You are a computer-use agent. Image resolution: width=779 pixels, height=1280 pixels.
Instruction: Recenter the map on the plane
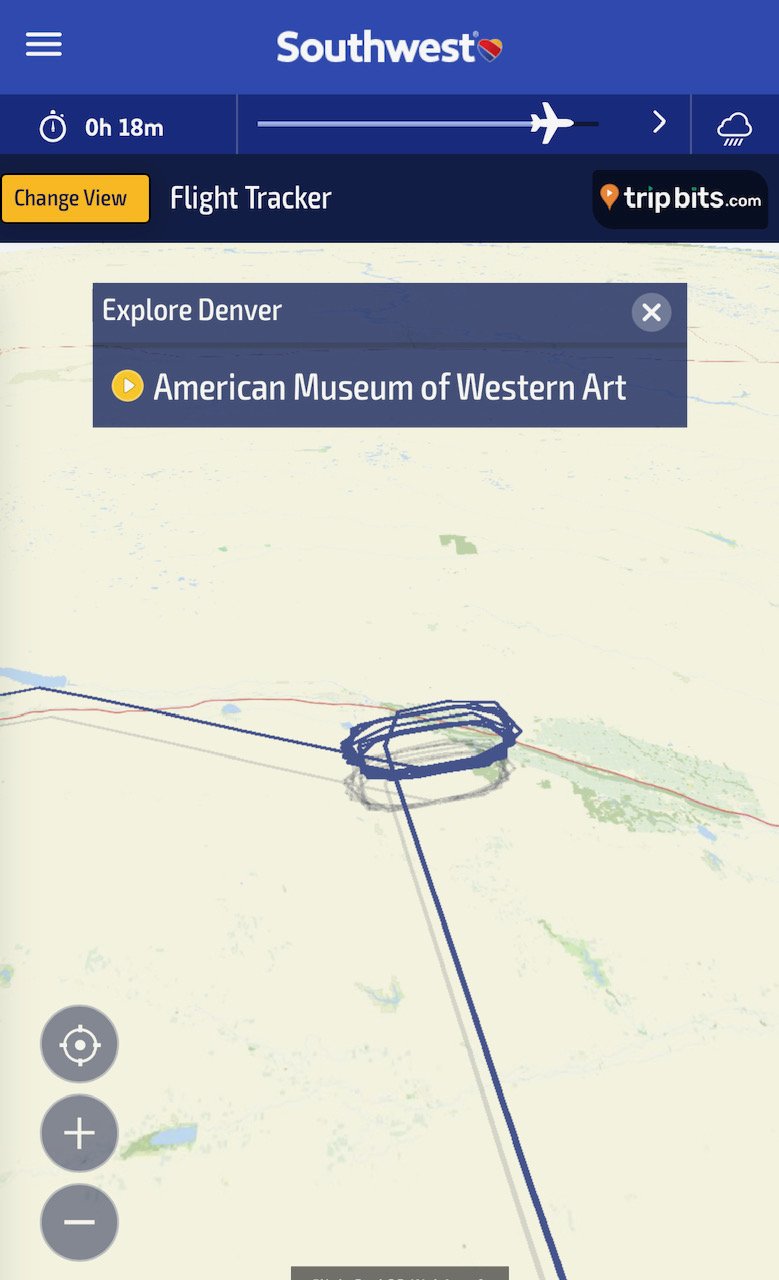[x=79, y=1045]
